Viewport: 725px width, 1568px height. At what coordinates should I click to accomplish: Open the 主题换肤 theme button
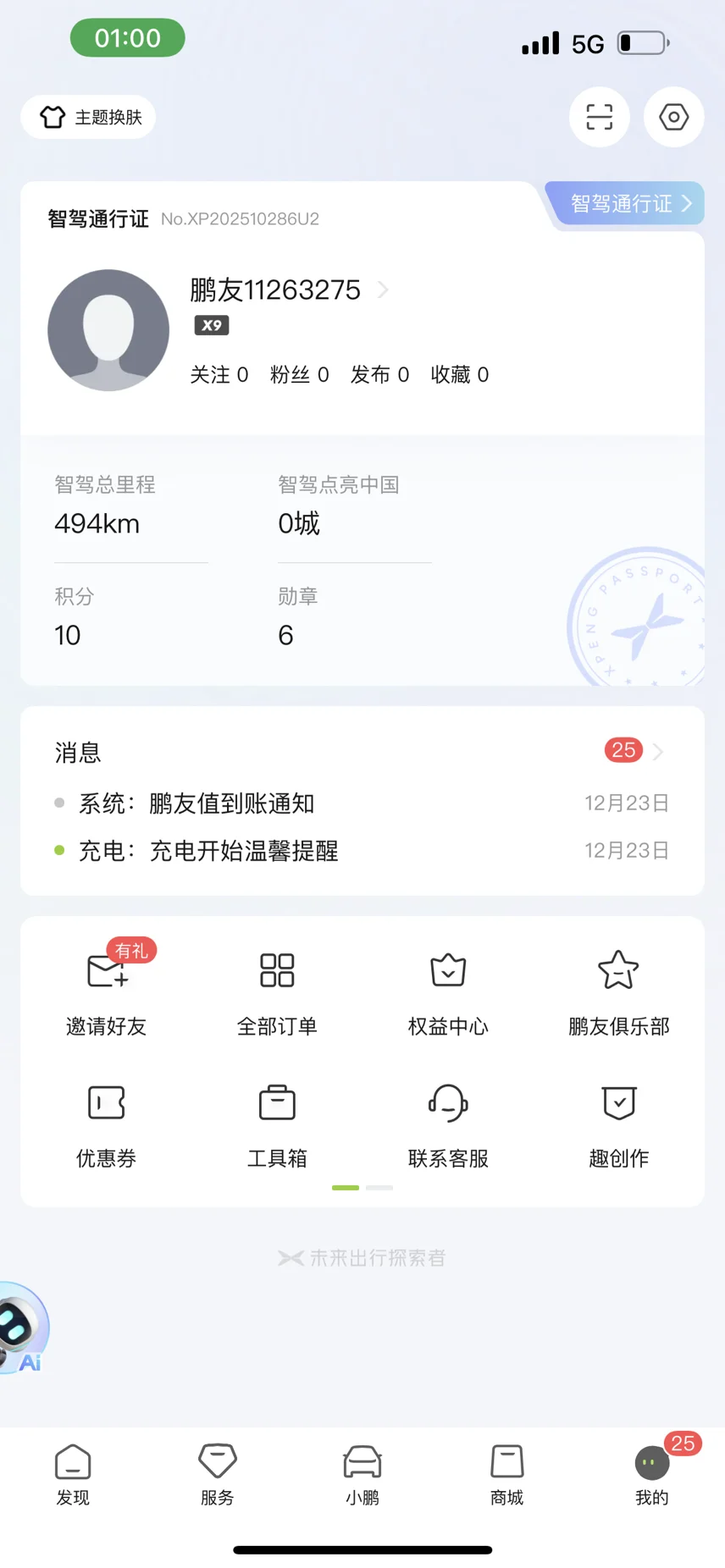[89, 117]
